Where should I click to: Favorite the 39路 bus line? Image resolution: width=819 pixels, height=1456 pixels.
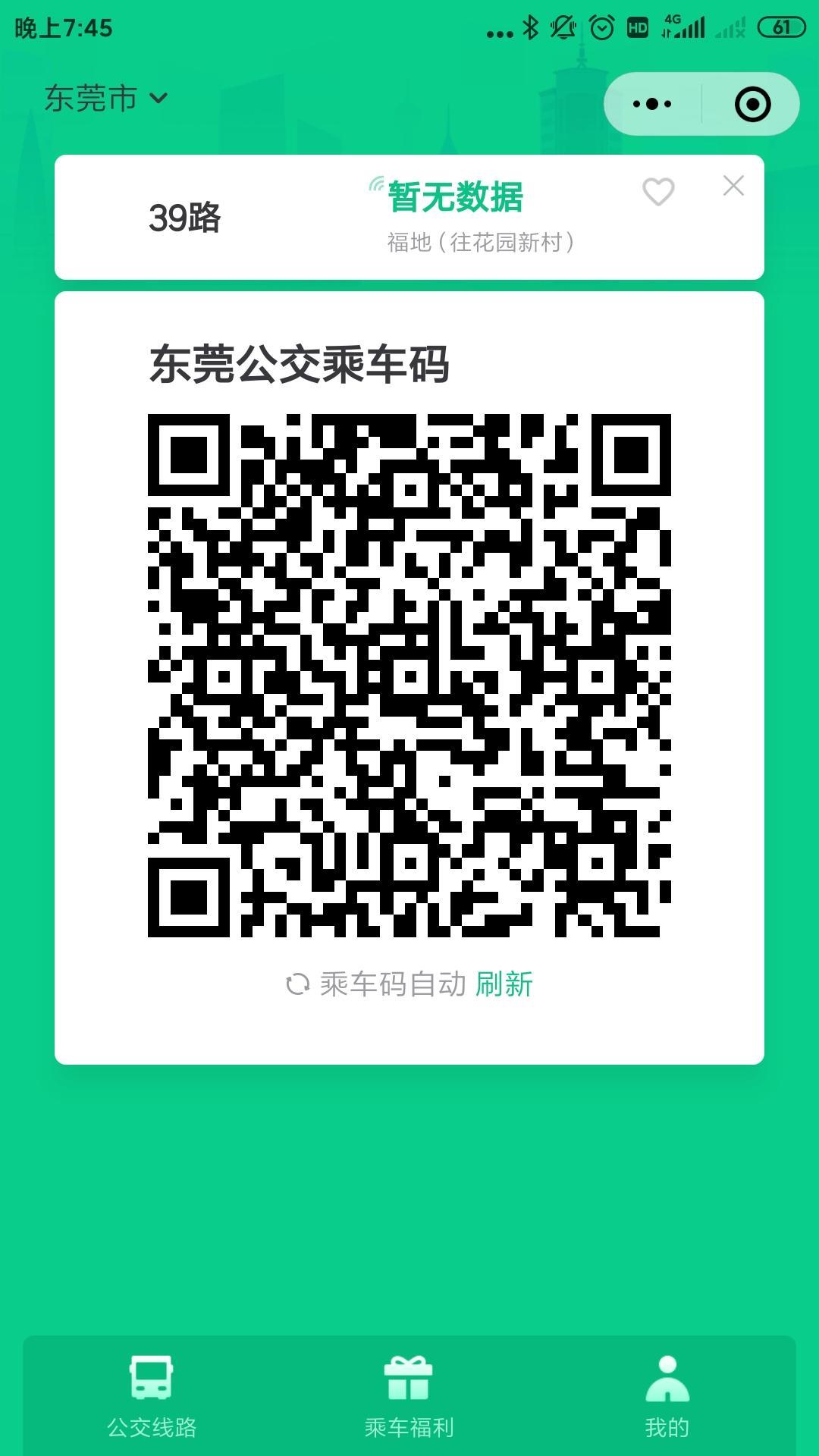(x=657, y=191)
